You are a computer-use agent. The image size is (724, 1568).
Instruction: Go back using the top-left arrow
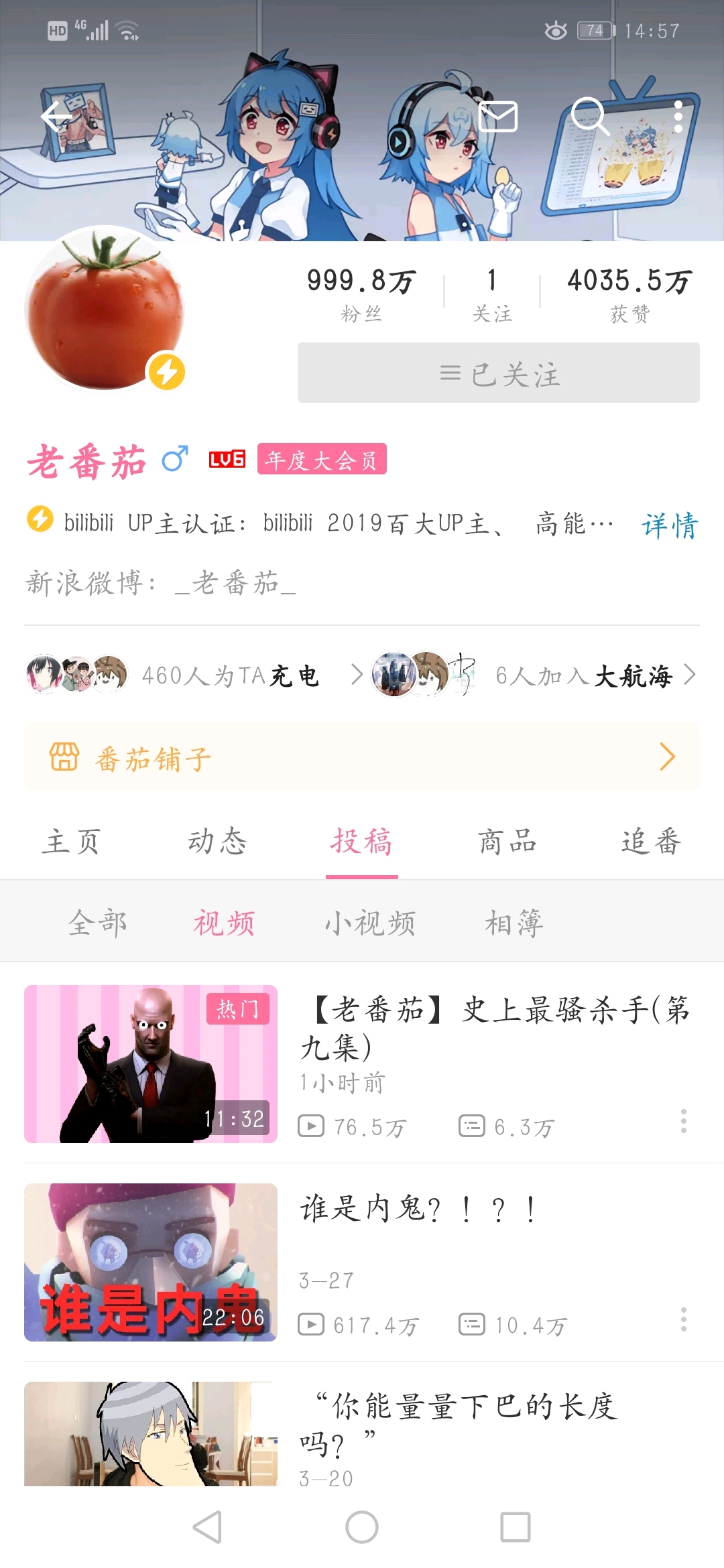pos(56,117)
